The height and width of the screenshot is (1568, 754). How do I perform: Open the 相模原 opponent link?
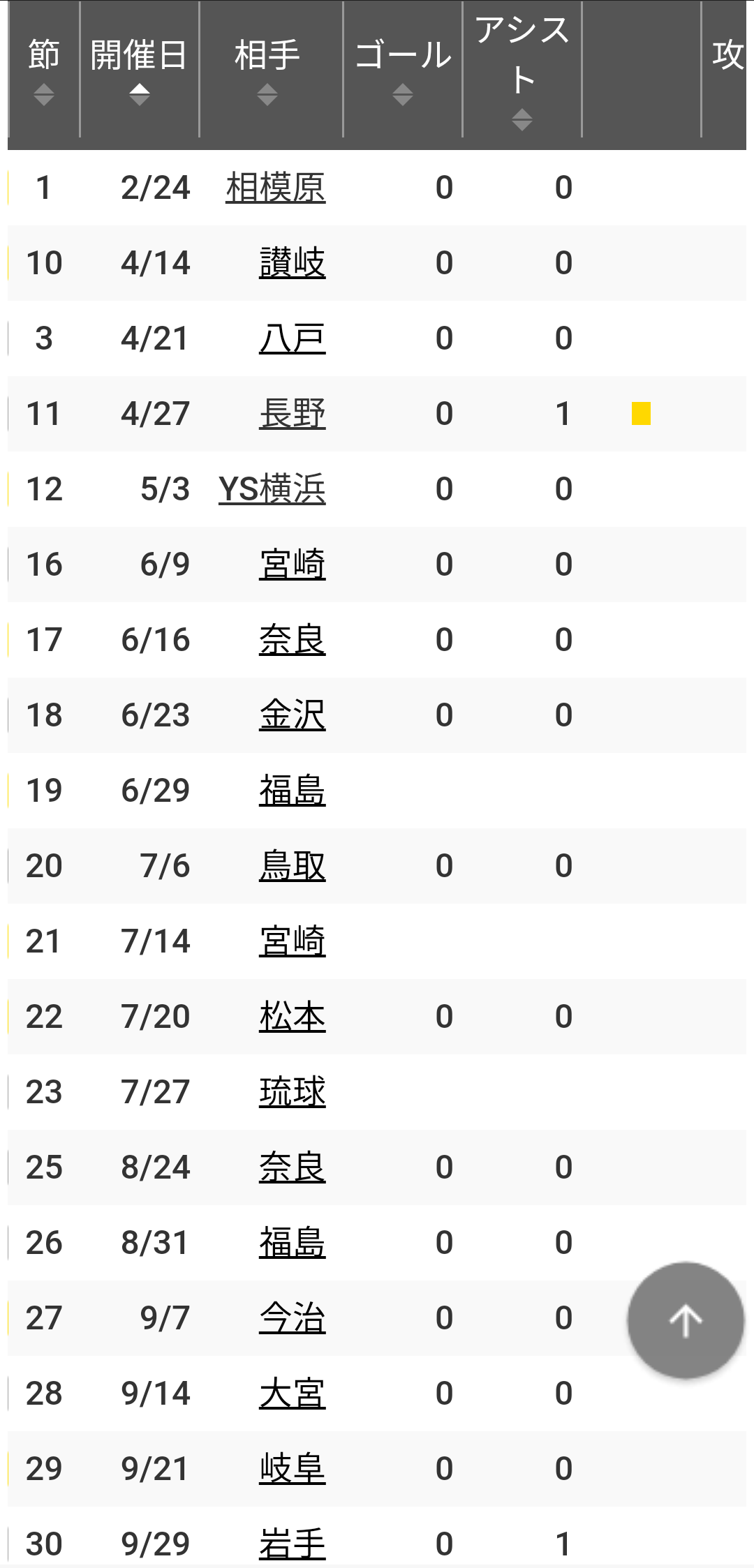276,188
